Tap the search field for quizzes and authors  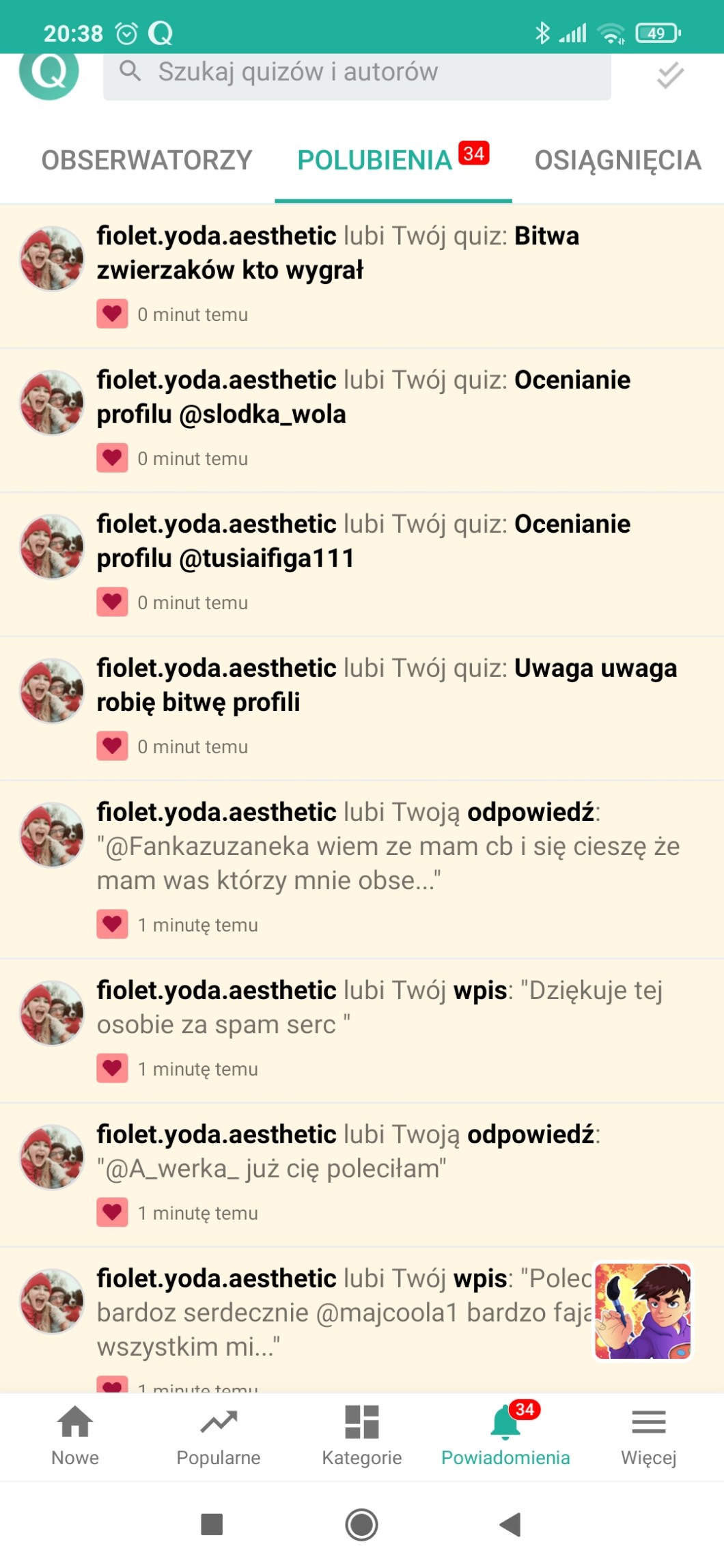click(357, 72)
